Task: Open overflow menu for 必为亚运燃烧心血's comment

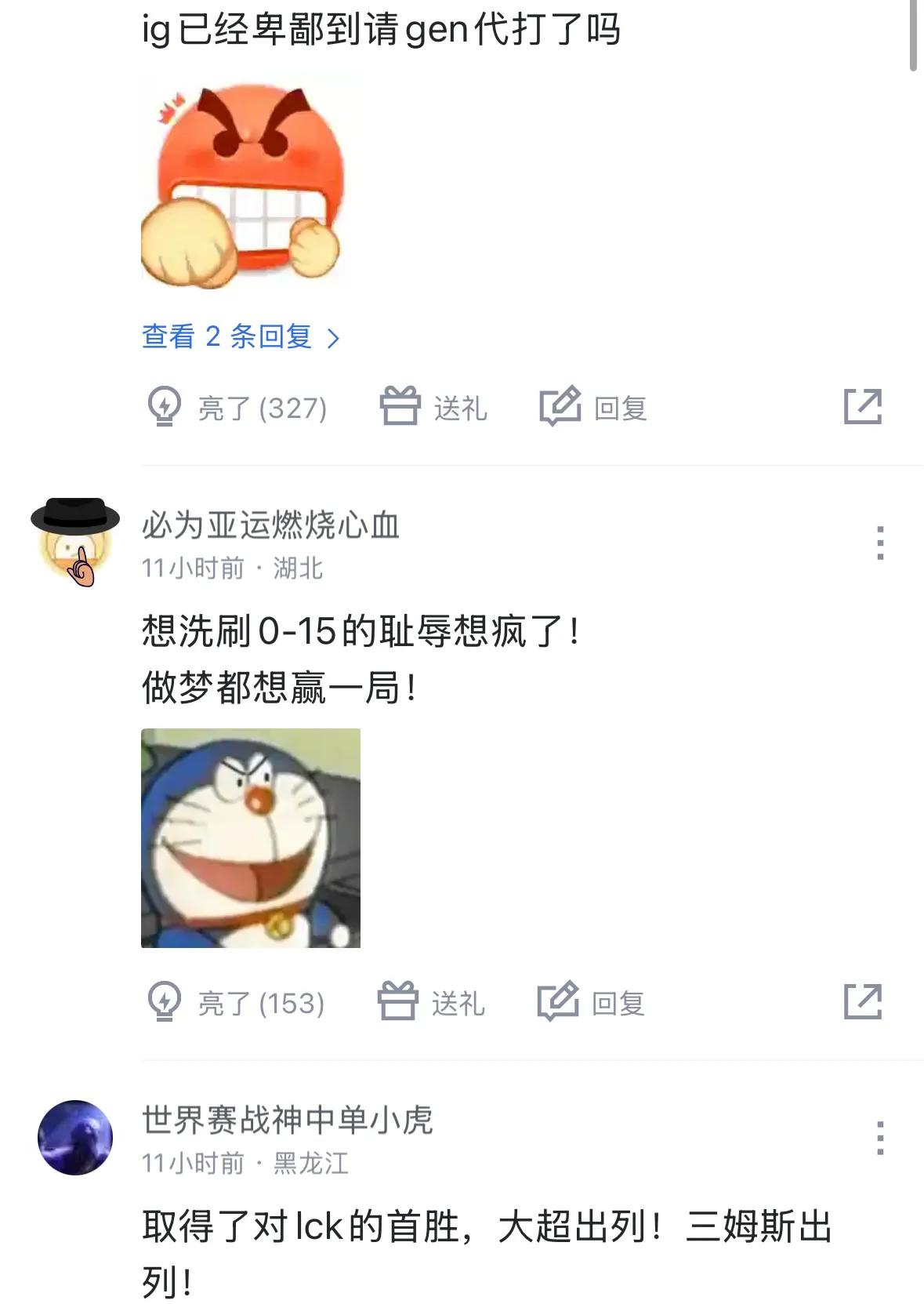Action: click(880, 543)
